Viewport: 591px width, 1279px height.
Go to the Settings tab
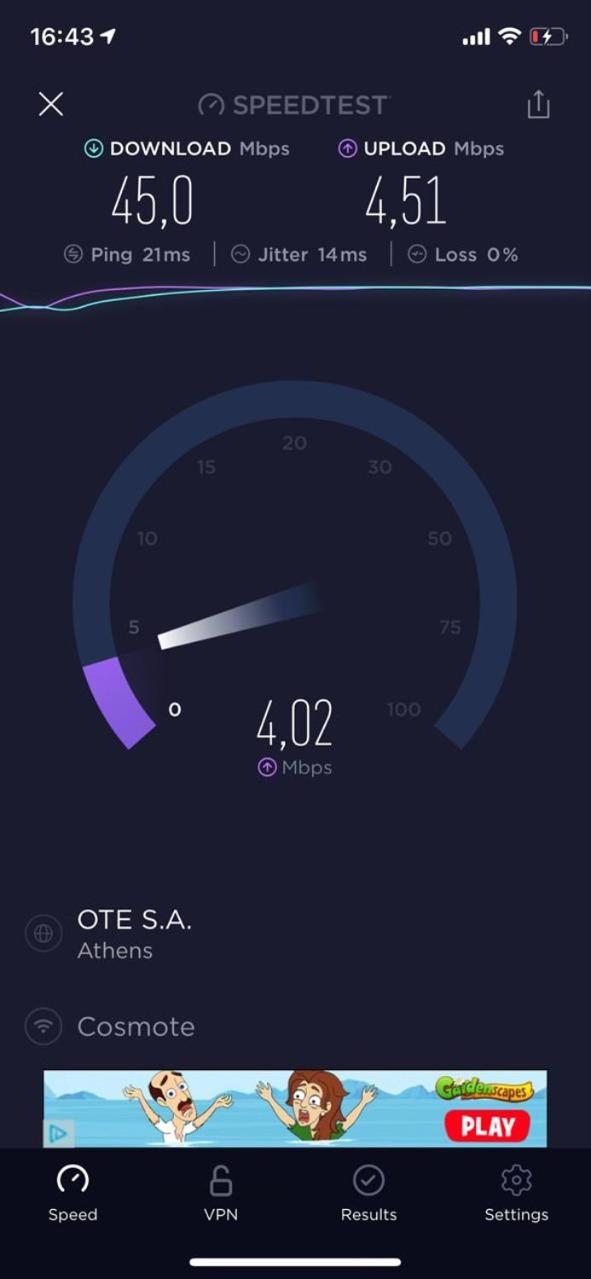(516, 1193)
